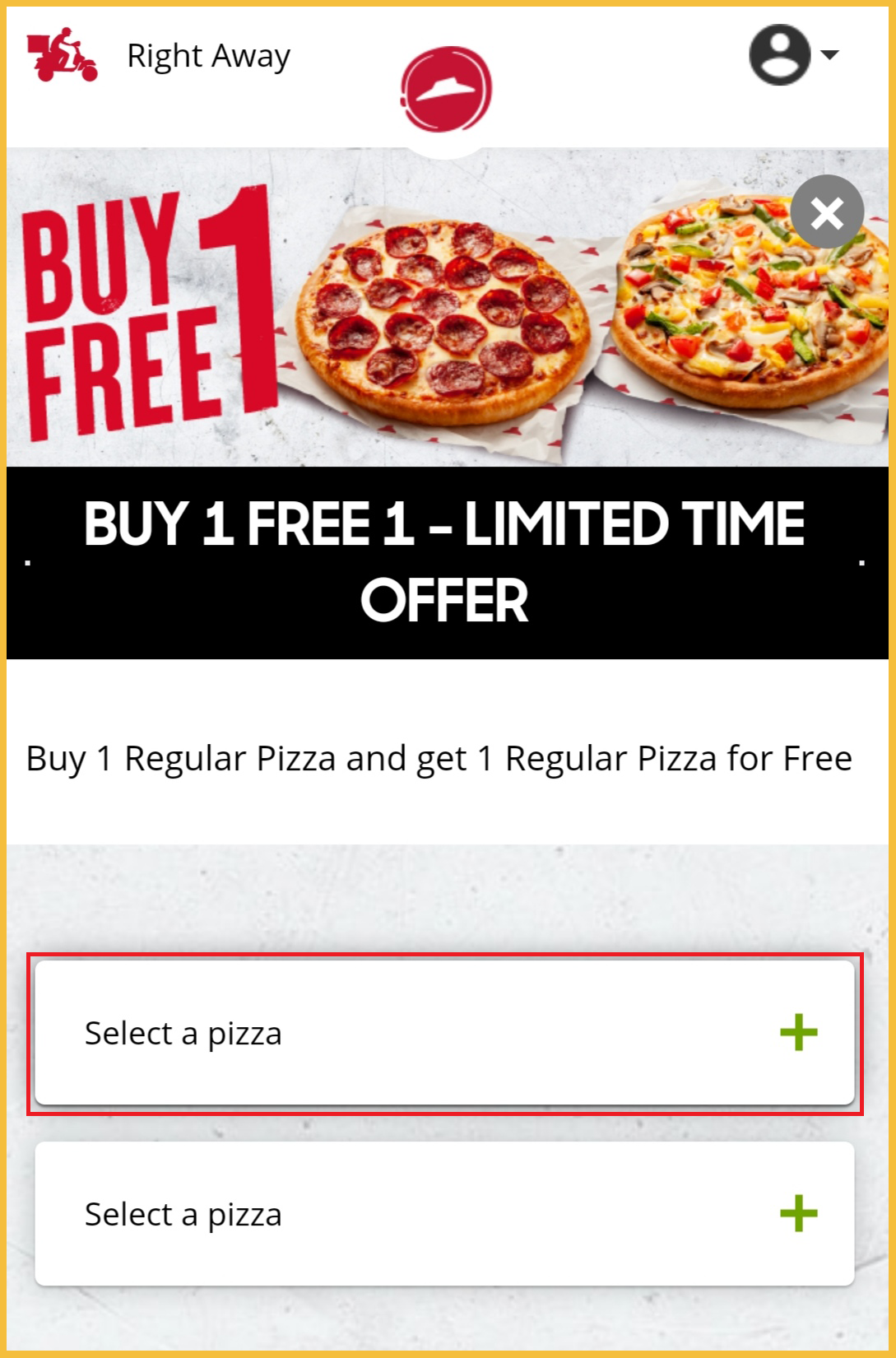Close the Buy 1 Free 1 offer
Viewport: 896px width, 1358px height.
pos(827,212)
